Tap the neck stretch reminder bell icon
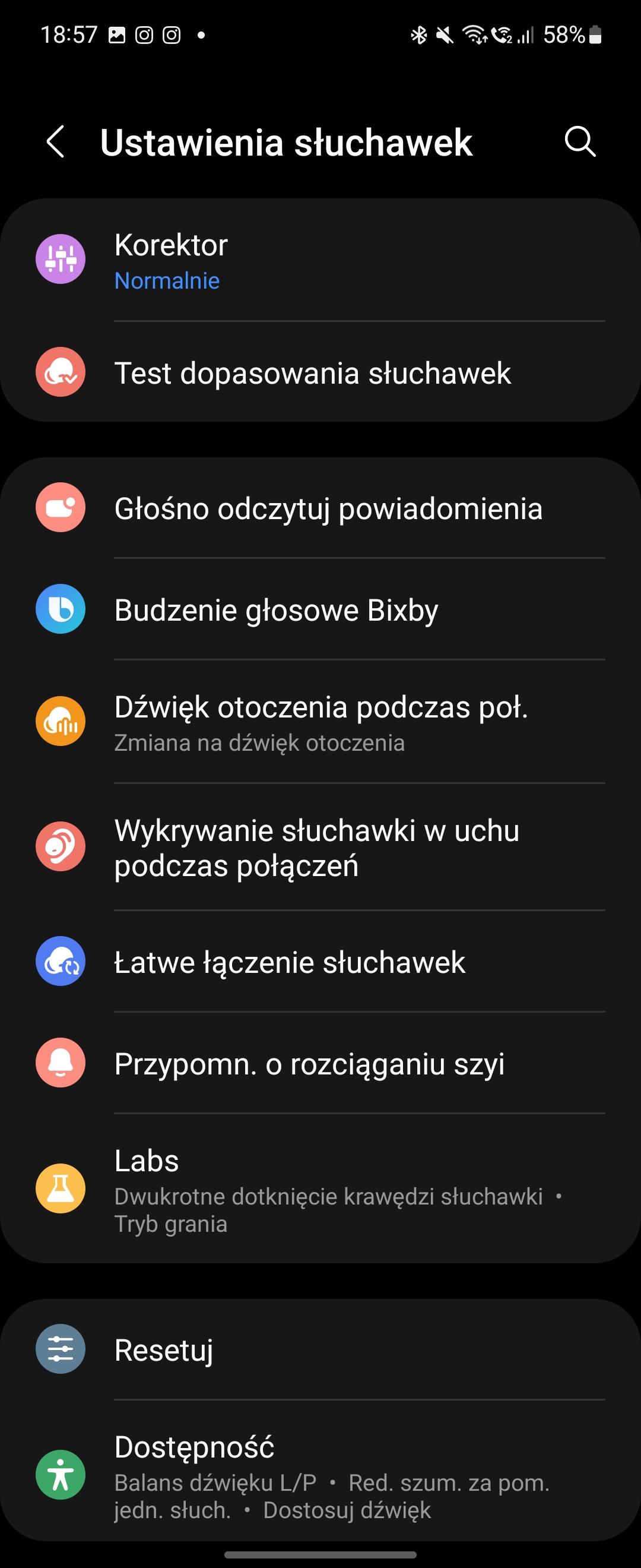This screenshot has width=641, height=1568. (x=61, y=1061)
